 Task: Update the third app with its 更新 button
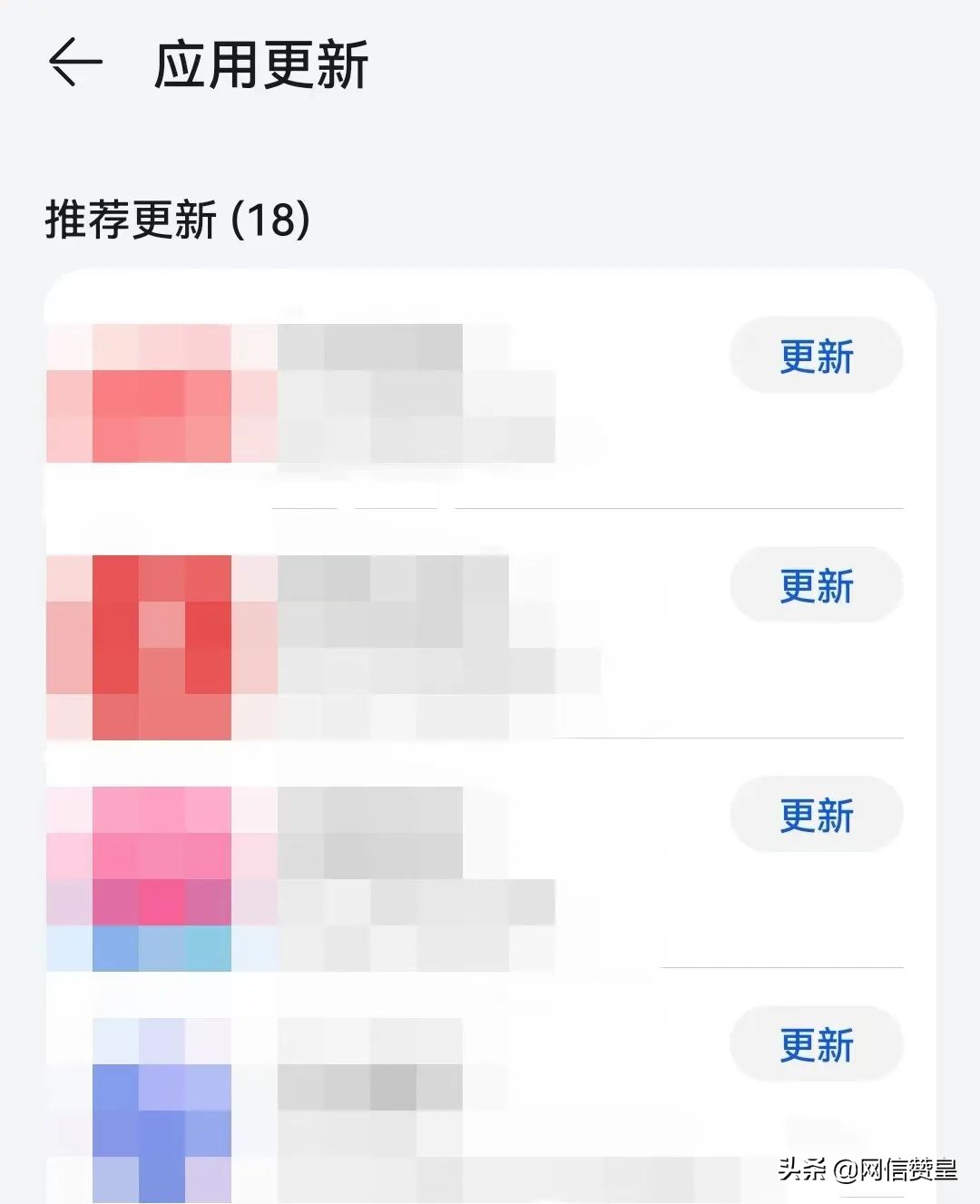[x=814, y=815]
